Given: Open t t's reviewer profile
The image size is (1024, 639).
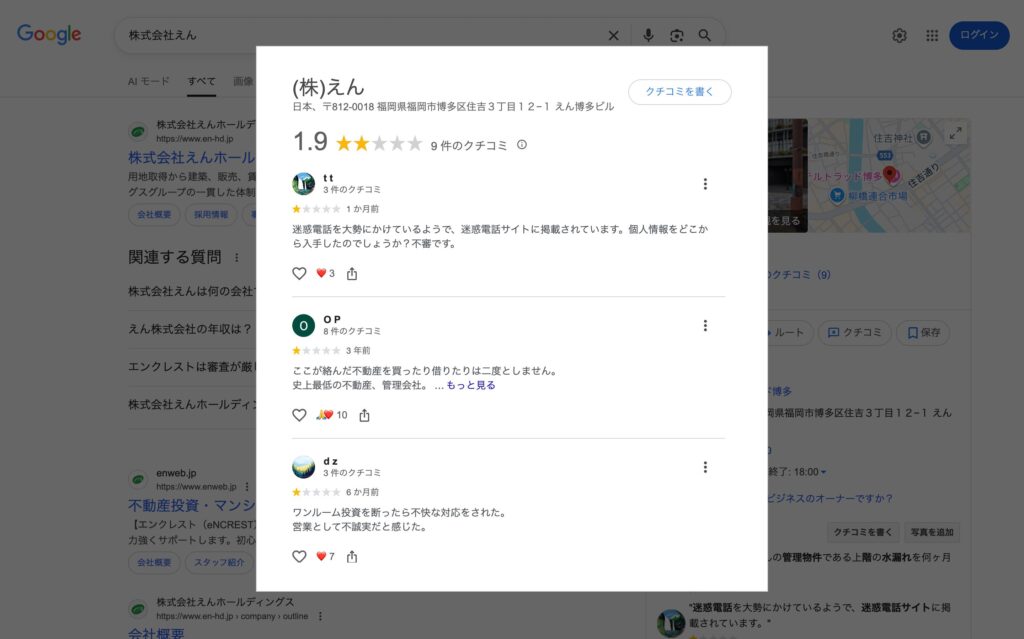Looking at the screenshot, I should pyautogui.click(x=304, y=183).
